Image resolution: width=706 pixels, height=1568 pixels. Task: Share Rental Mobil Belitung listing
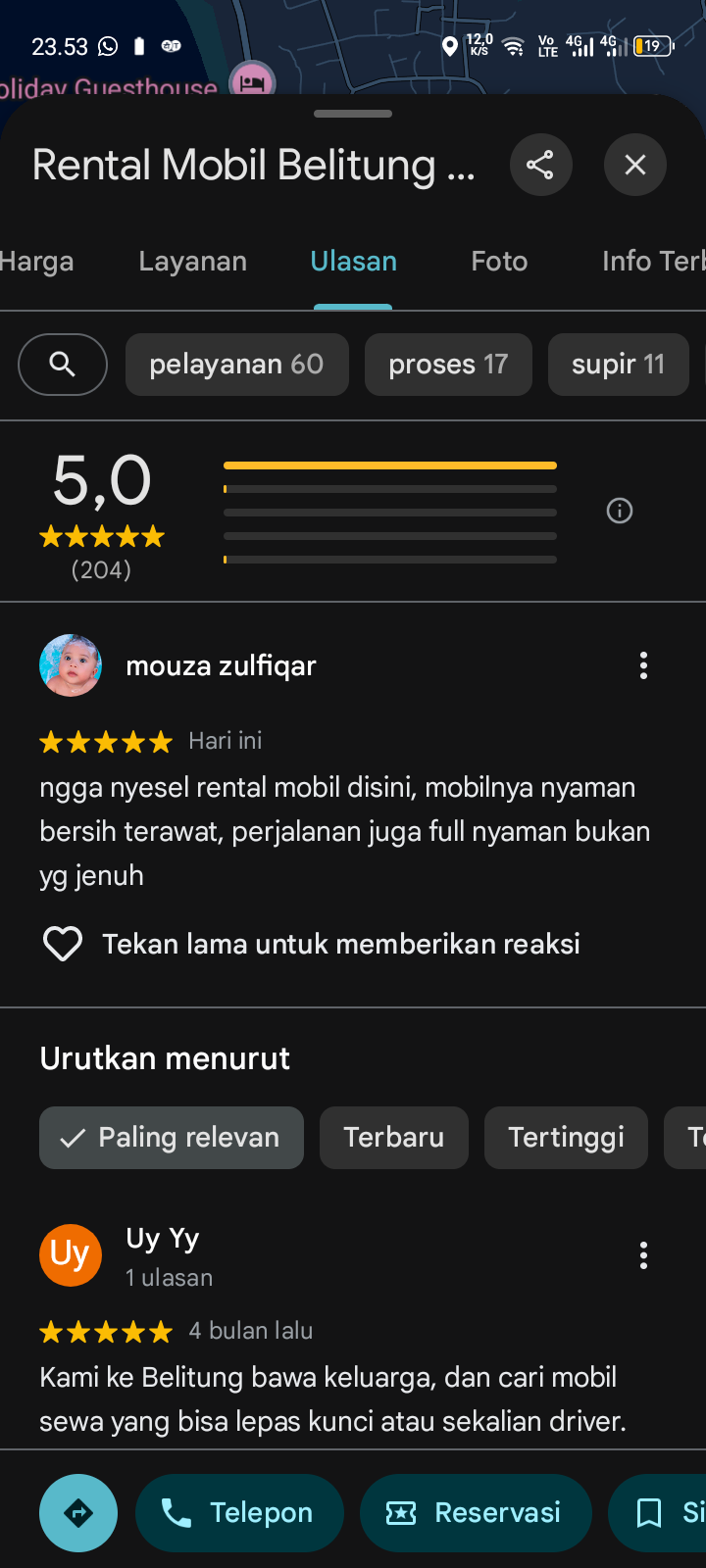(540, 165)
